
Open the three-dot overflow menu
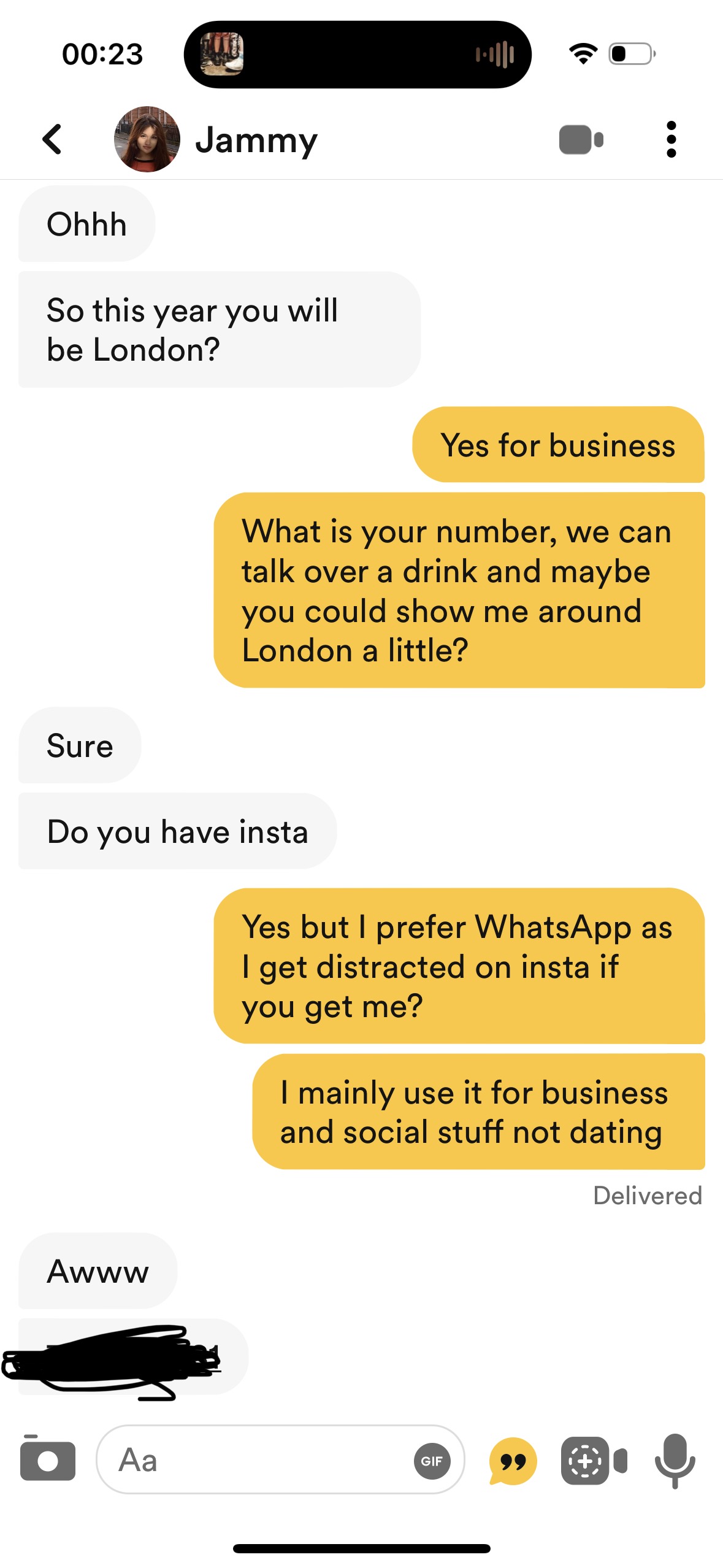point(671,139)
